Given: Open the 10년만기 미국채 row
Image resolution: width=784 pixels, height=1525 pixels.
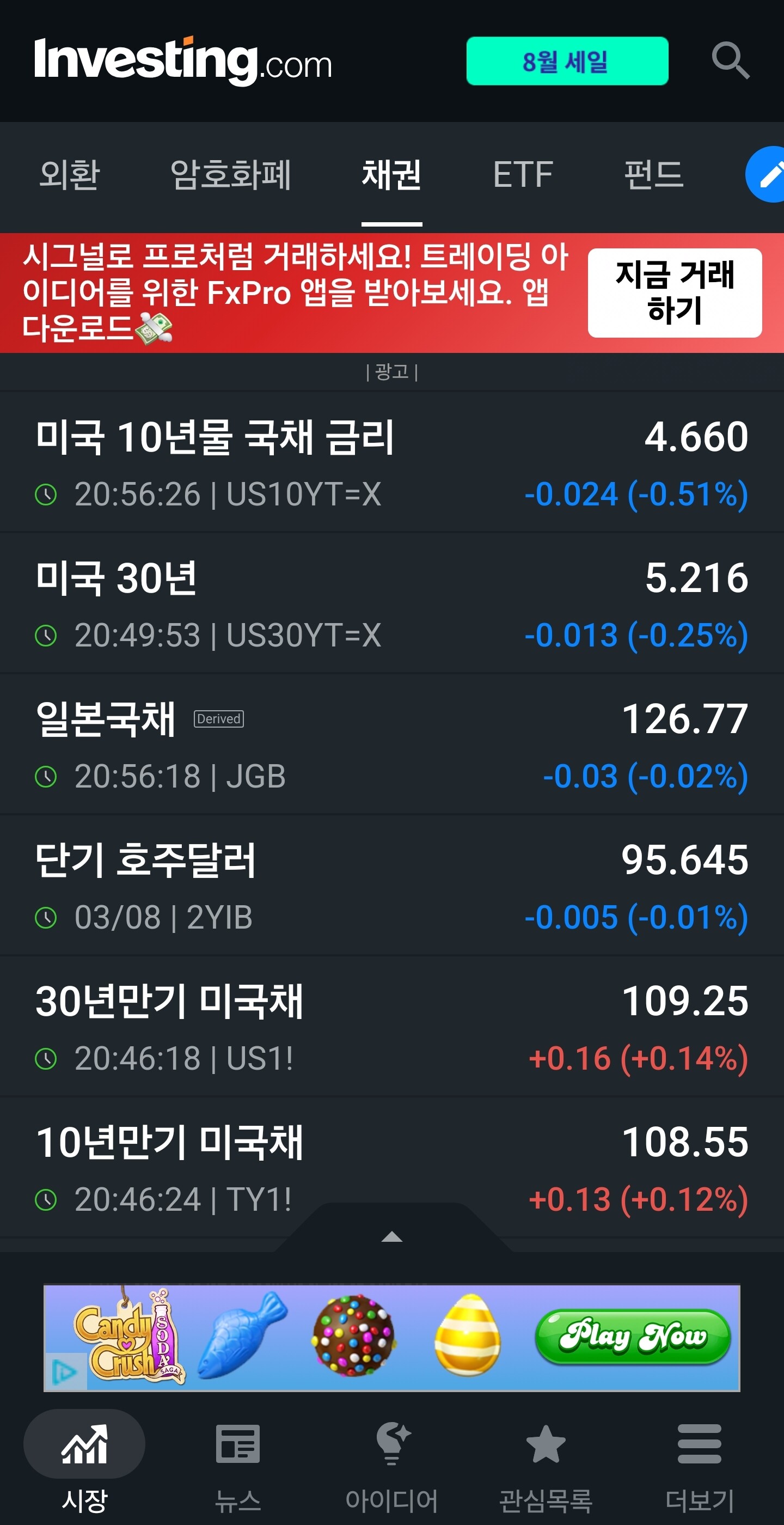Looking at the screenshot, I should [391, 1167].
